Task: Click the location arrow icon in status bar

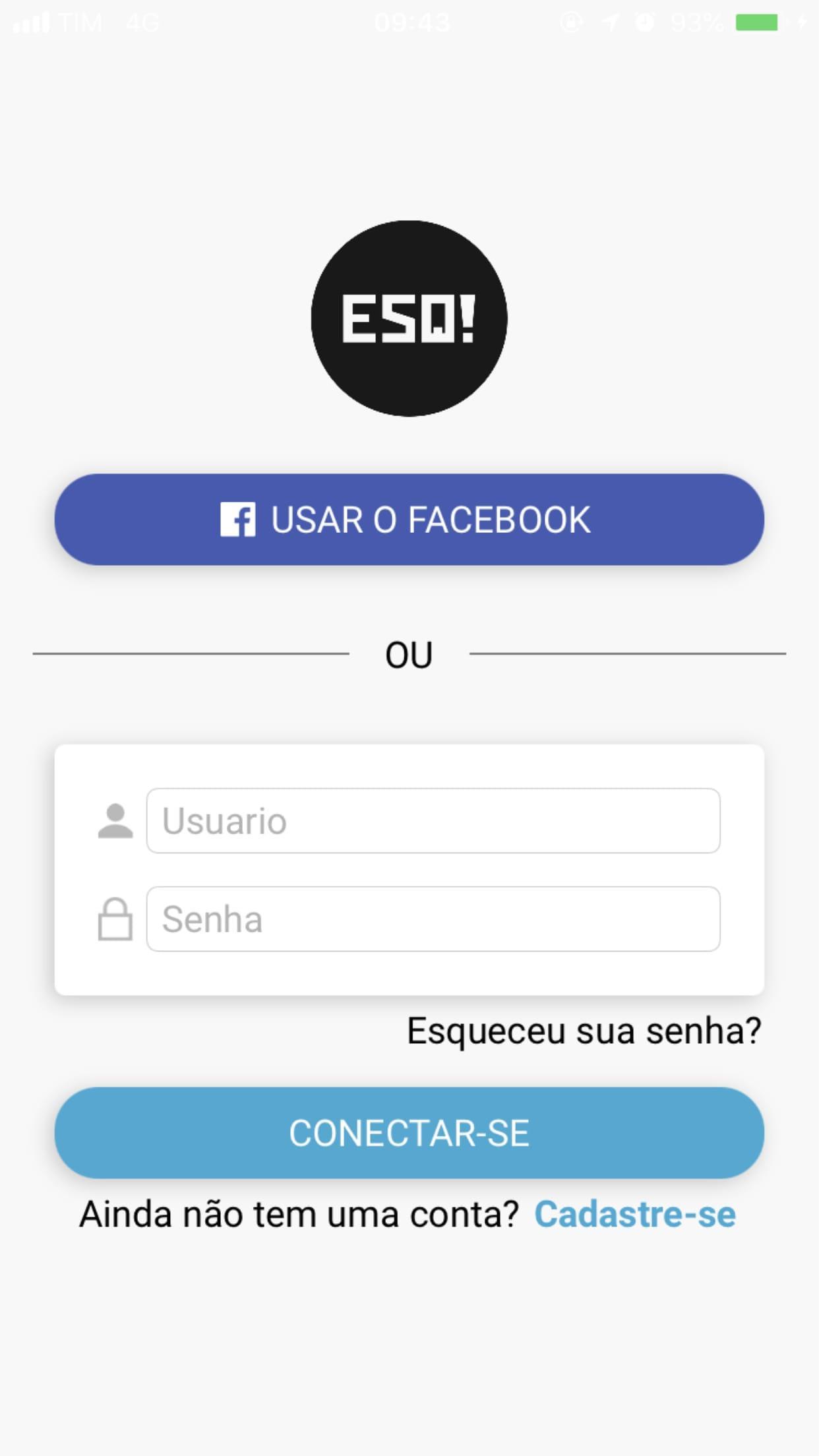Action: click(610, 22)
